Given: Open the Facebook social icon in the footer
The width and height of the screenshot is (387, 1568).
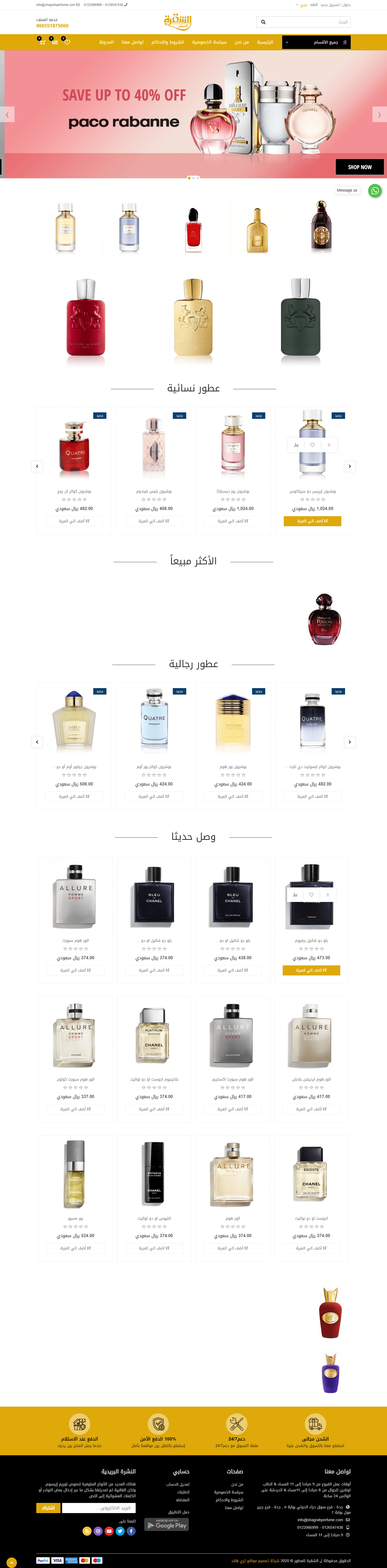Looking at the screenshot, I should 131,1531.
